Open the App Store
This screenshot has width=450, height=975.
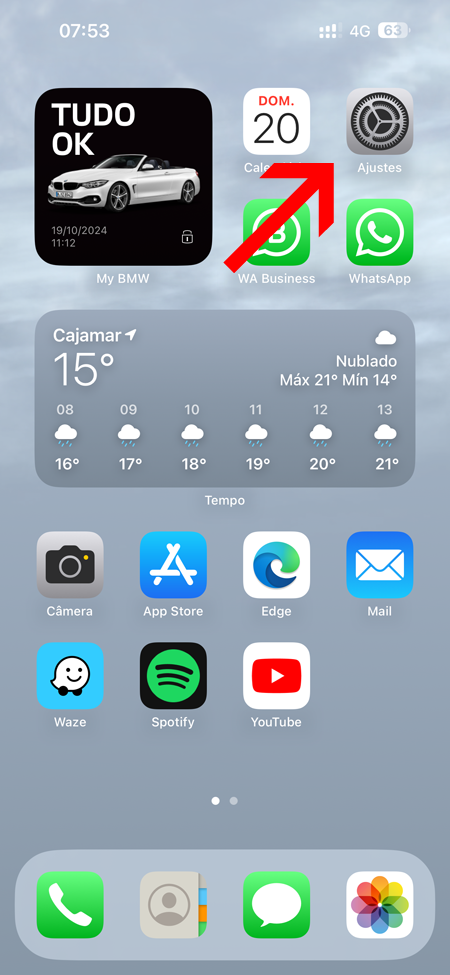click(x=173, y=565)
